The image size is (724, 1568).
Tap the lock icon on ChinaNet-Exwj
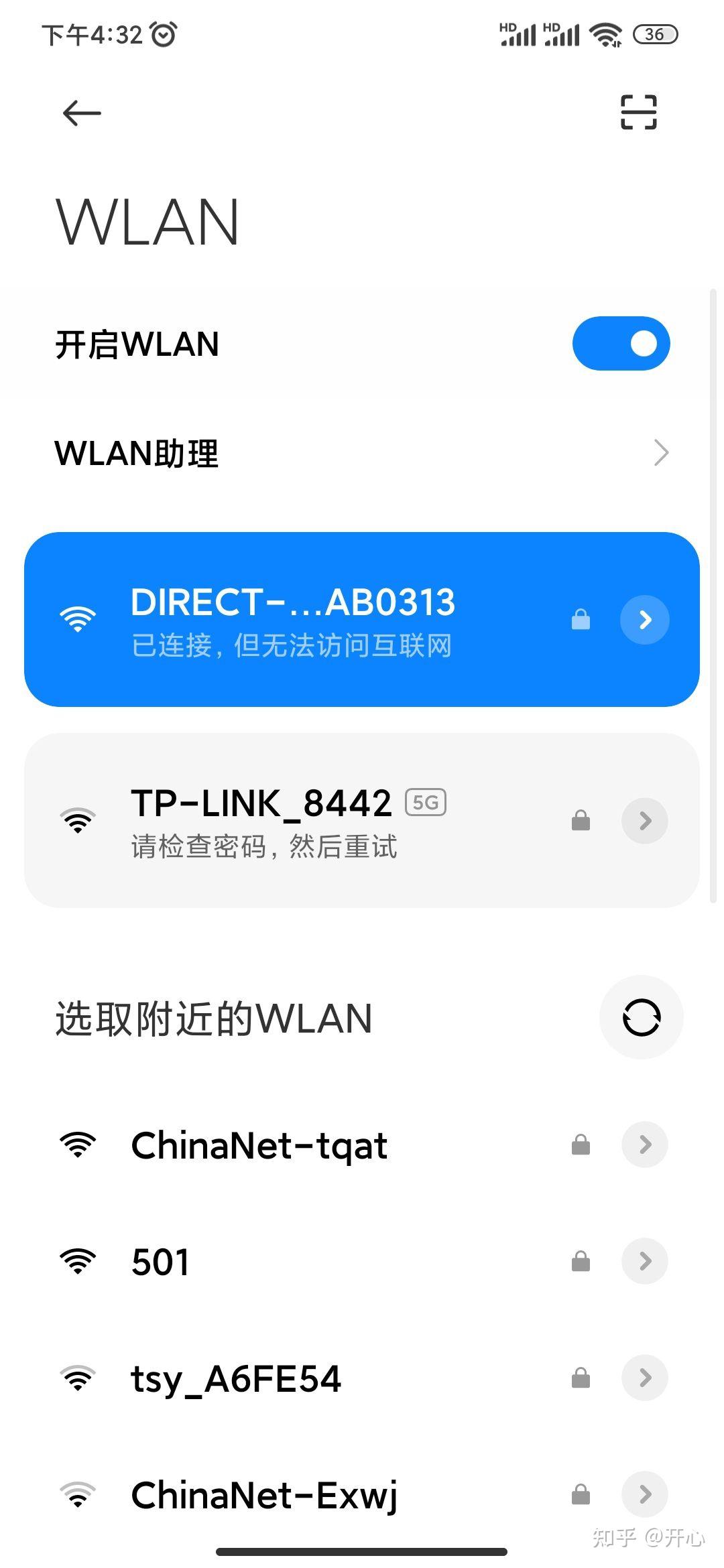click(579, 1493)
